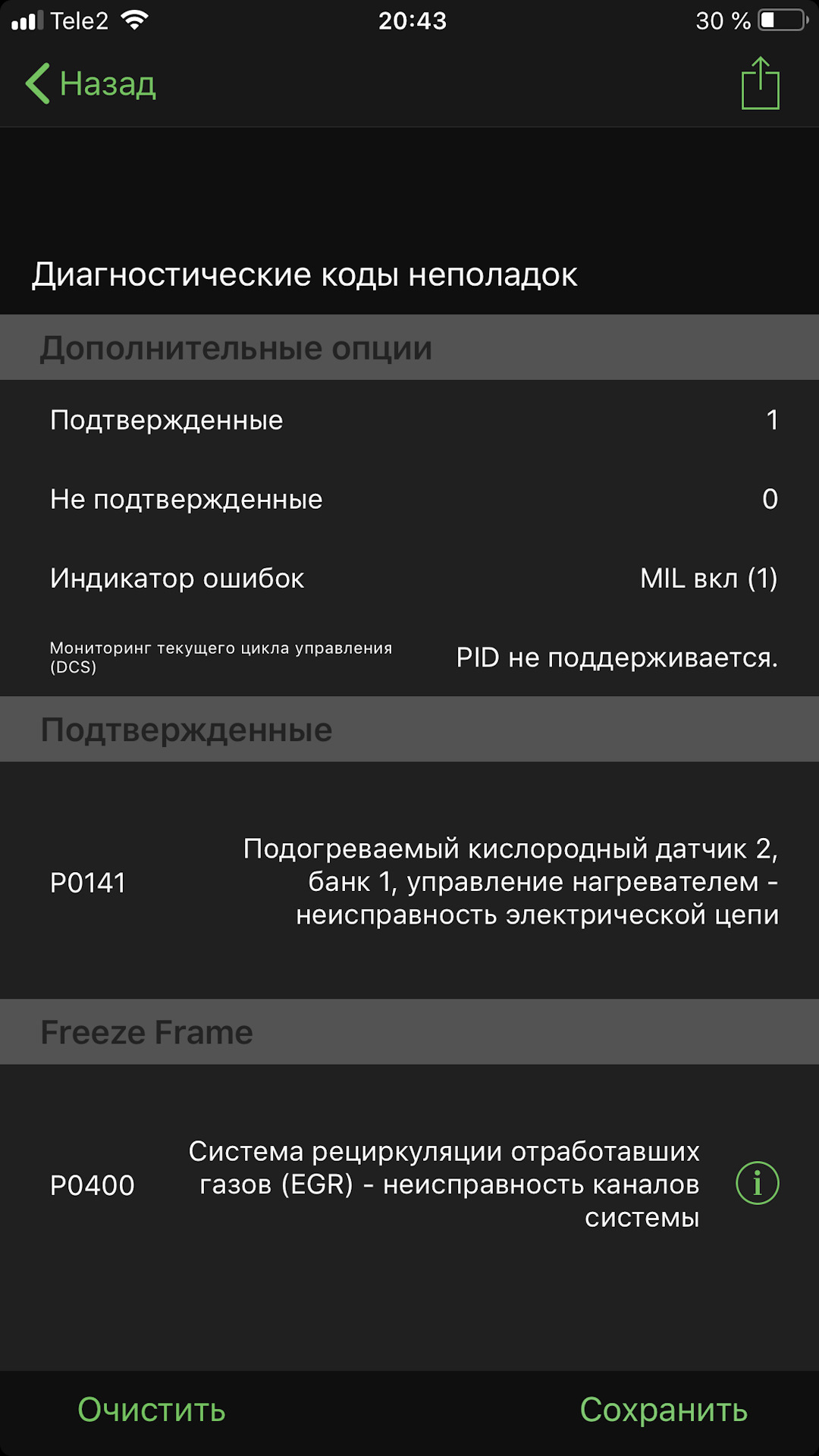Tap Сохранить to save the report
Image resolution: width=819 pixels, height=1456 pixels.
point(664,1410)
